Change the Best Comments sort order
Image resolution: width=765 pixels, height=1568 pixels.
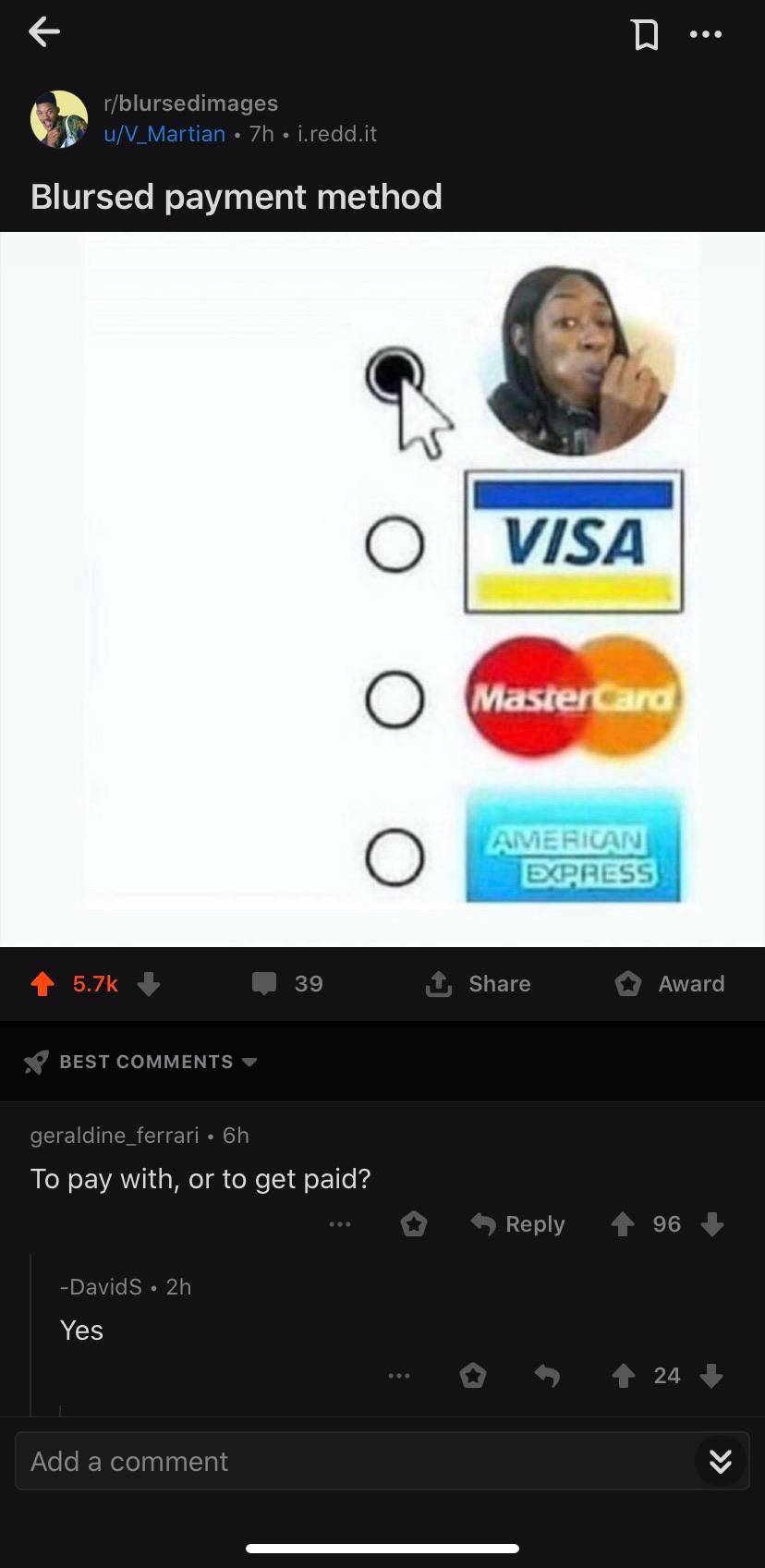[x=140, y=1062]
